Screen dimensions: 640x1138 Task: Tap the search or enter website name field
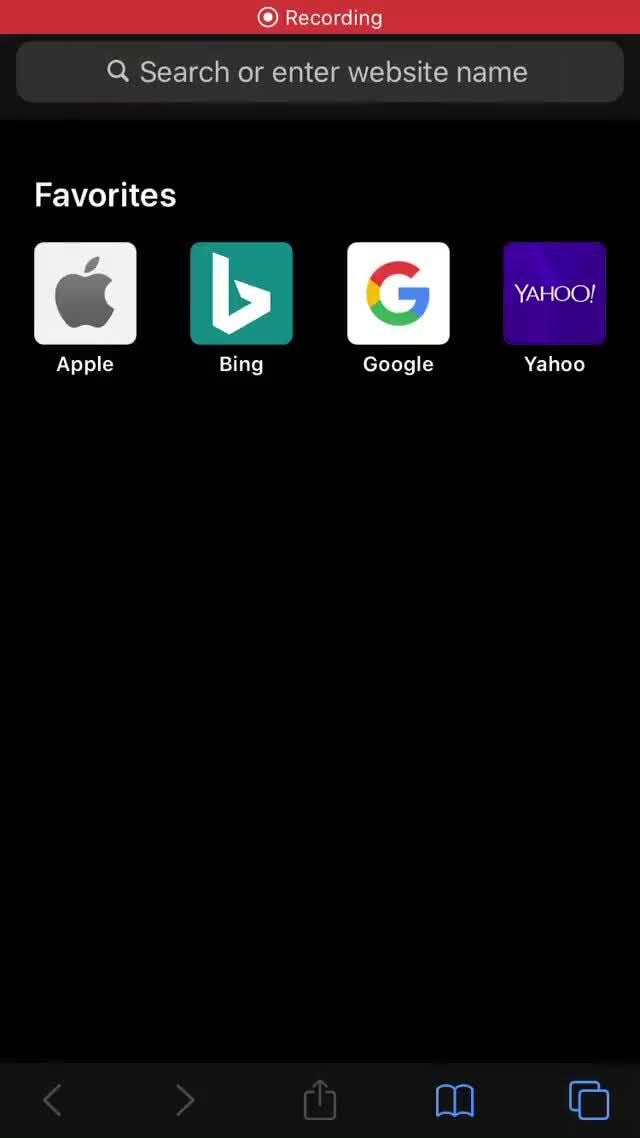(x=320, y=72)
